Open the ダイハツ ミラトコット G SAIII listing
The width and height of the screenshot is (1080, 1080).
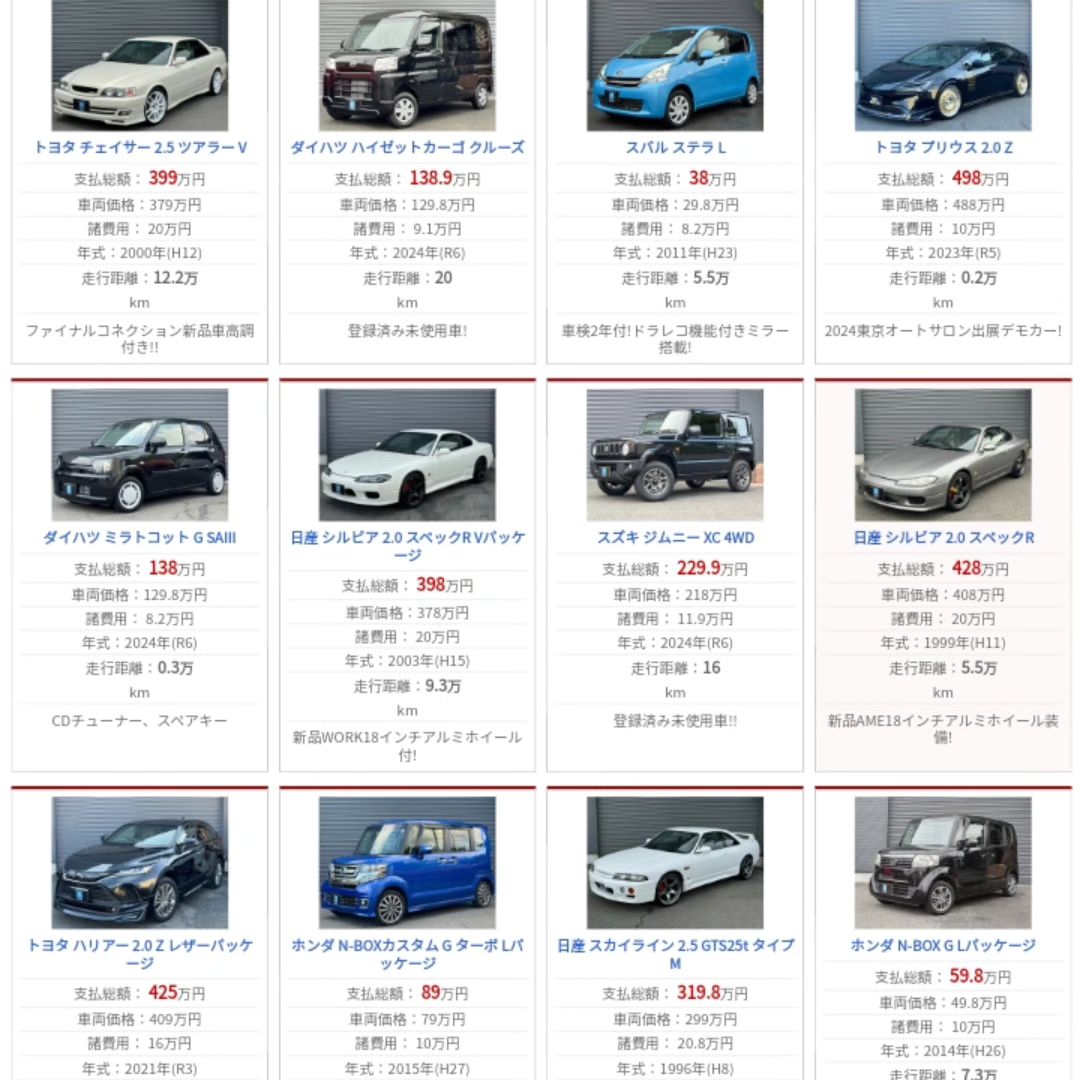[x=140, y=537]
